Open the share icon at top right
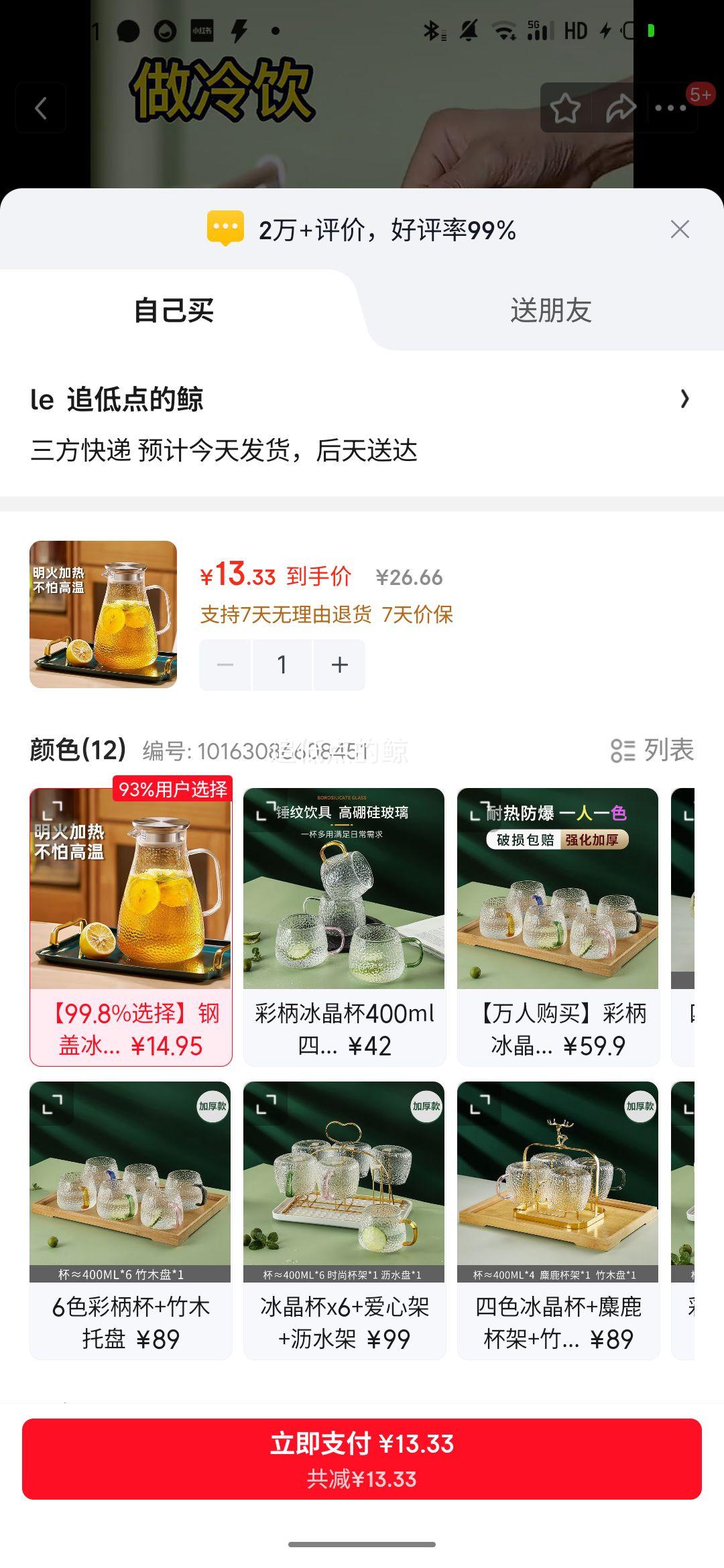724x1568 pixels. pyautogui.click(x=620, y=107)
